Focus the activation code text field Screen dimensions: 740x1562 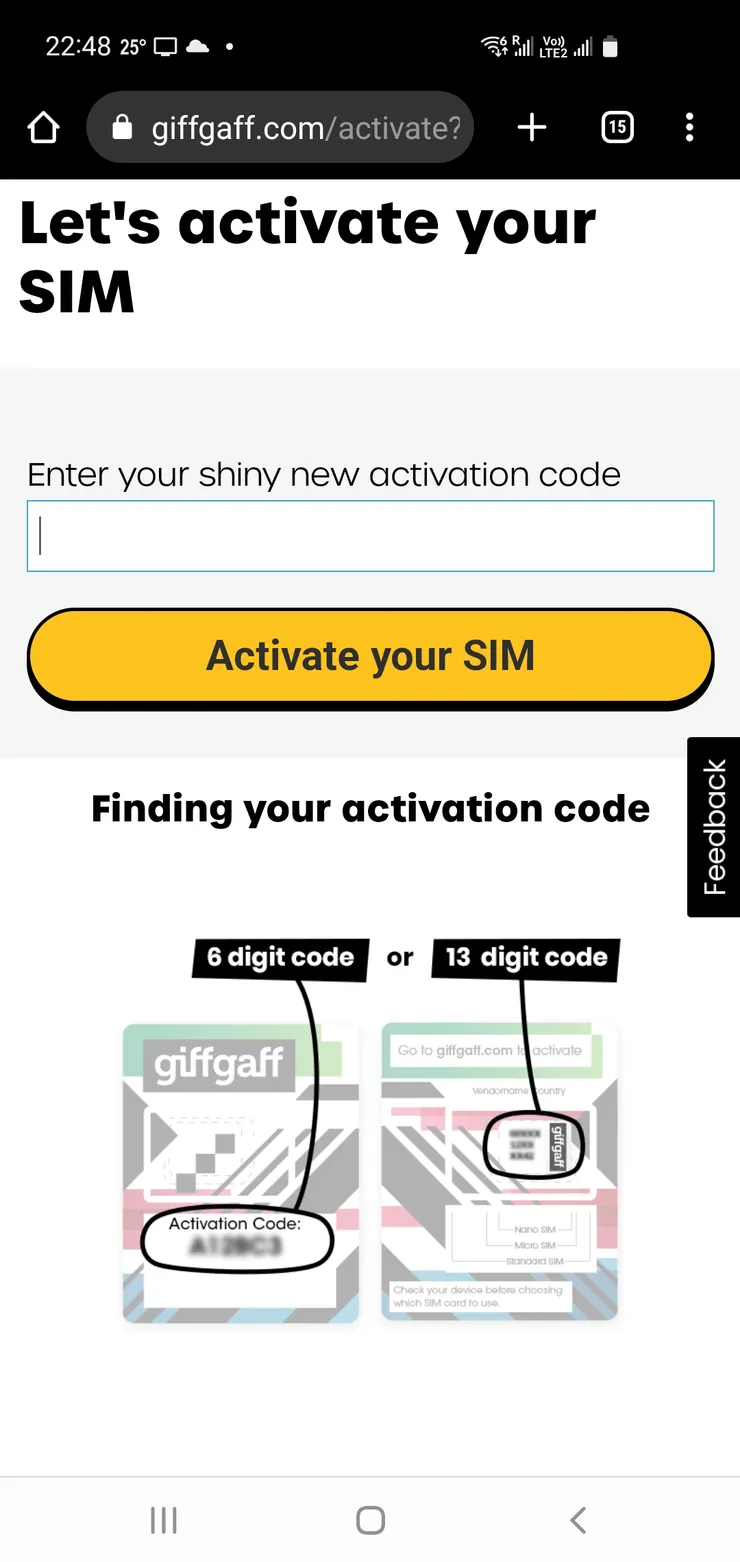370,536
